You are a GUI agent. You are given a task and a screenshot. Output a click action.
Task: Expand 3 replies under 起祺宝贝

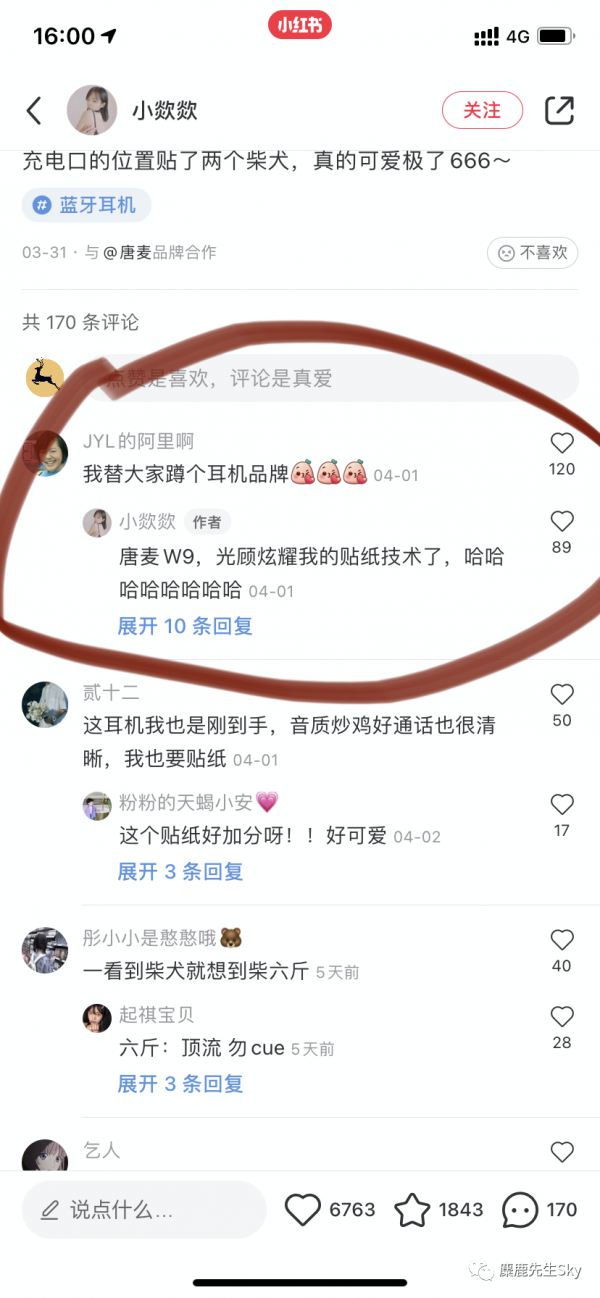180,1083
